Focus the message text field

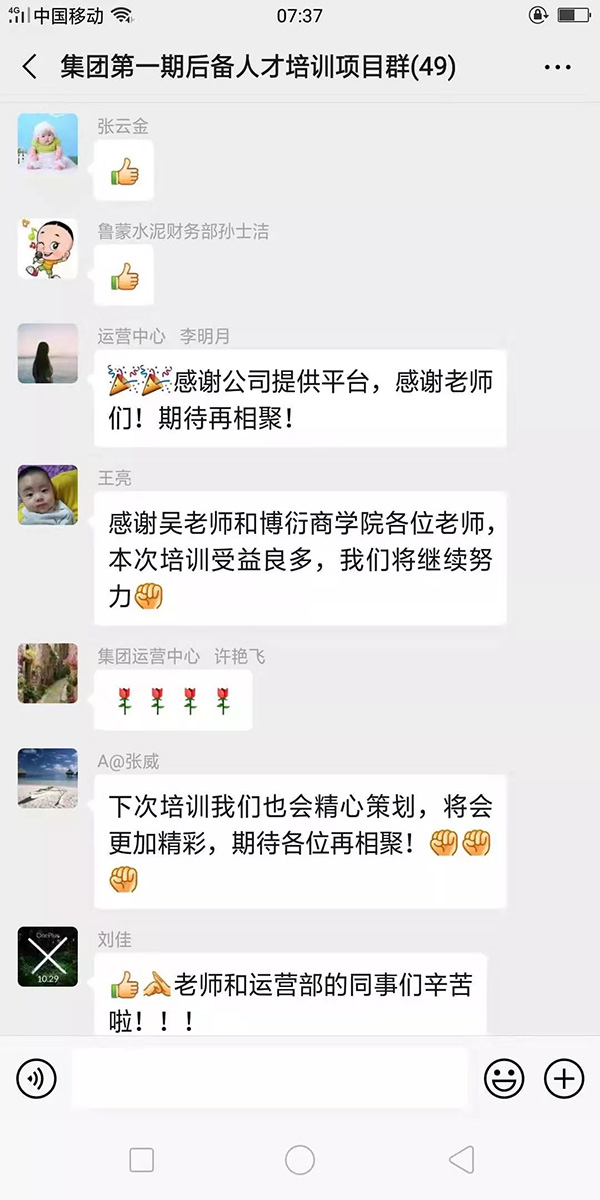(270, 1078)
